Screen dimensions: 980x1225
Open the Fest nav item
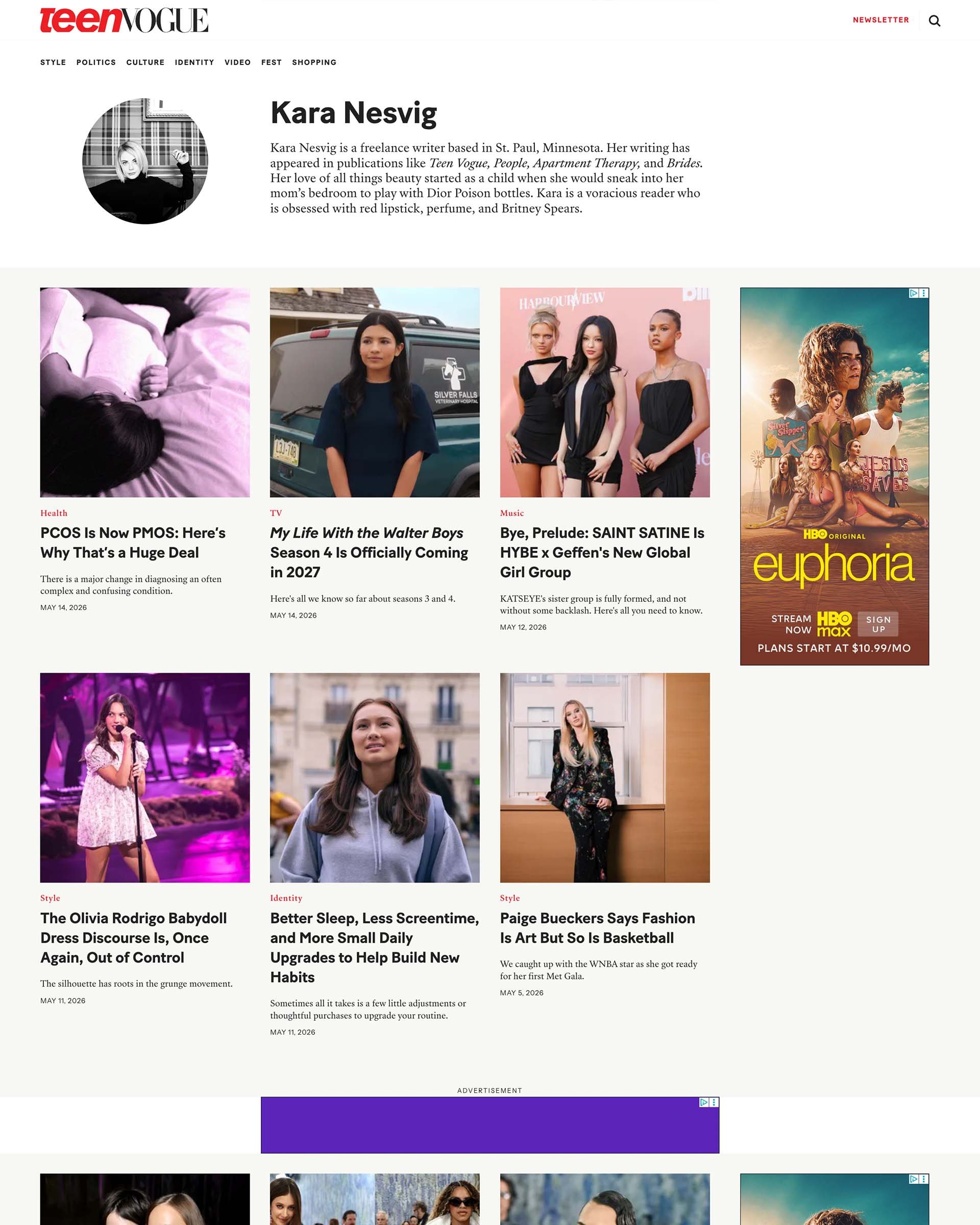pos(272,62)
